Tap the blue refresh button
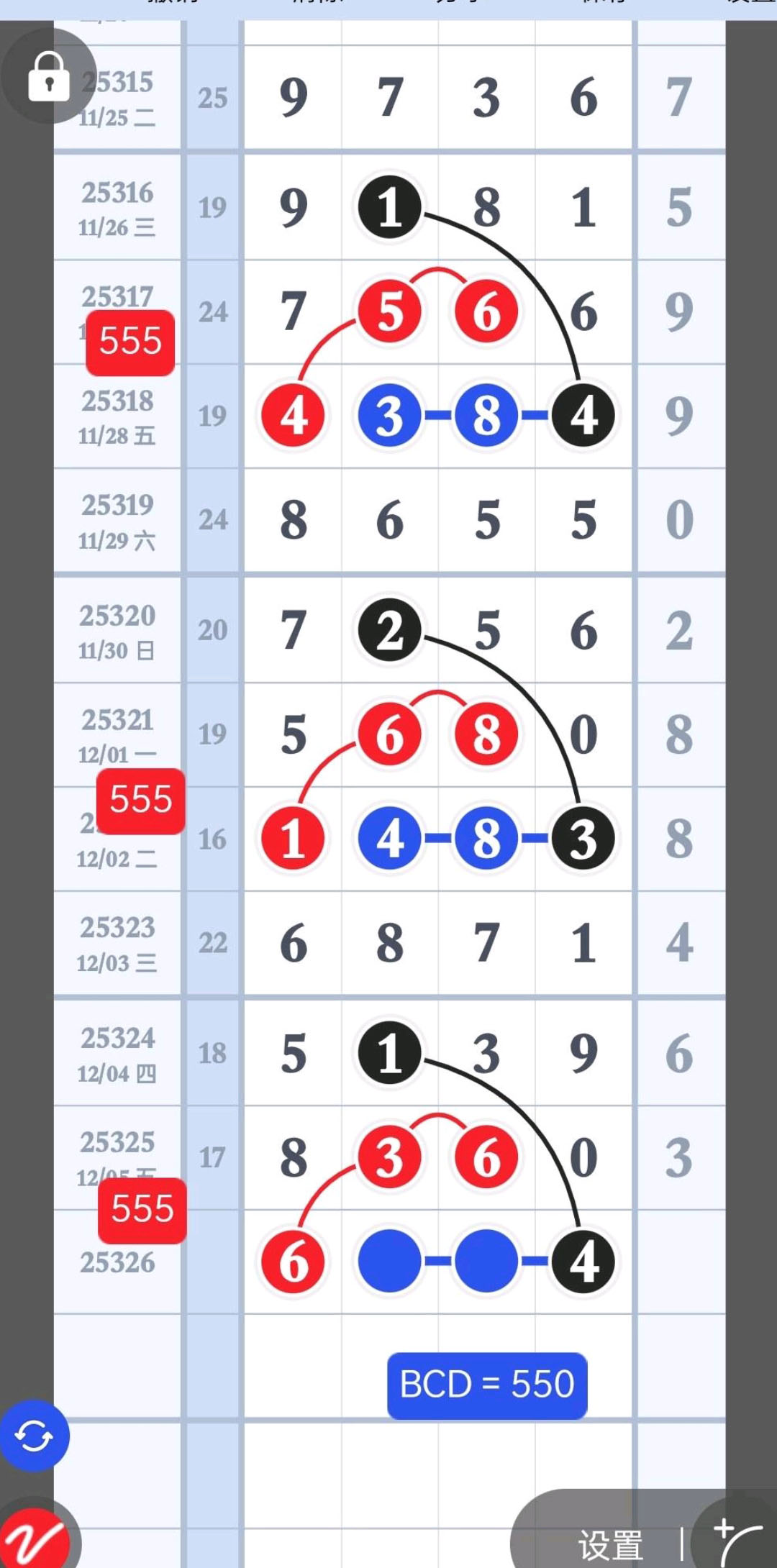 (34, 1436)
